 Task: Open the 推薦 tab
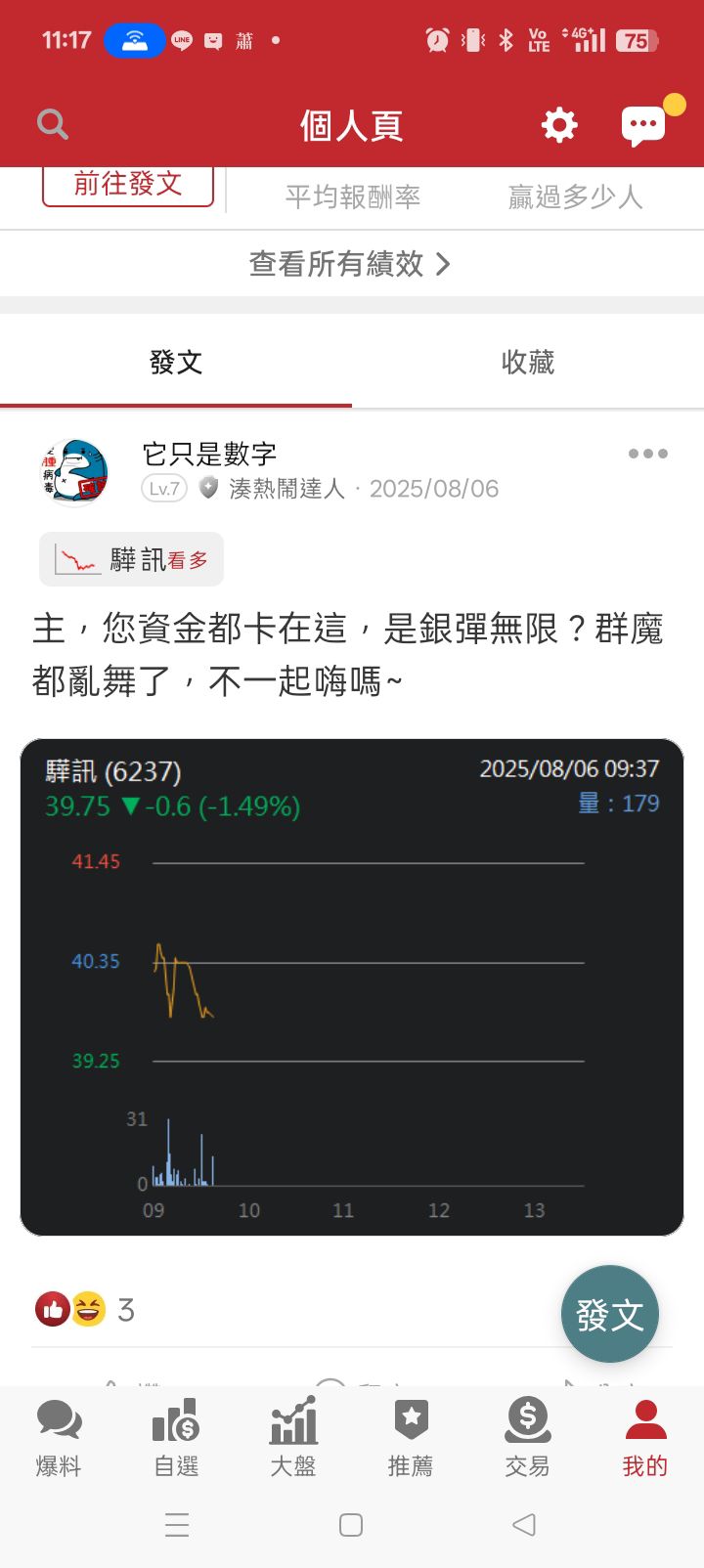click(411, 1435)
